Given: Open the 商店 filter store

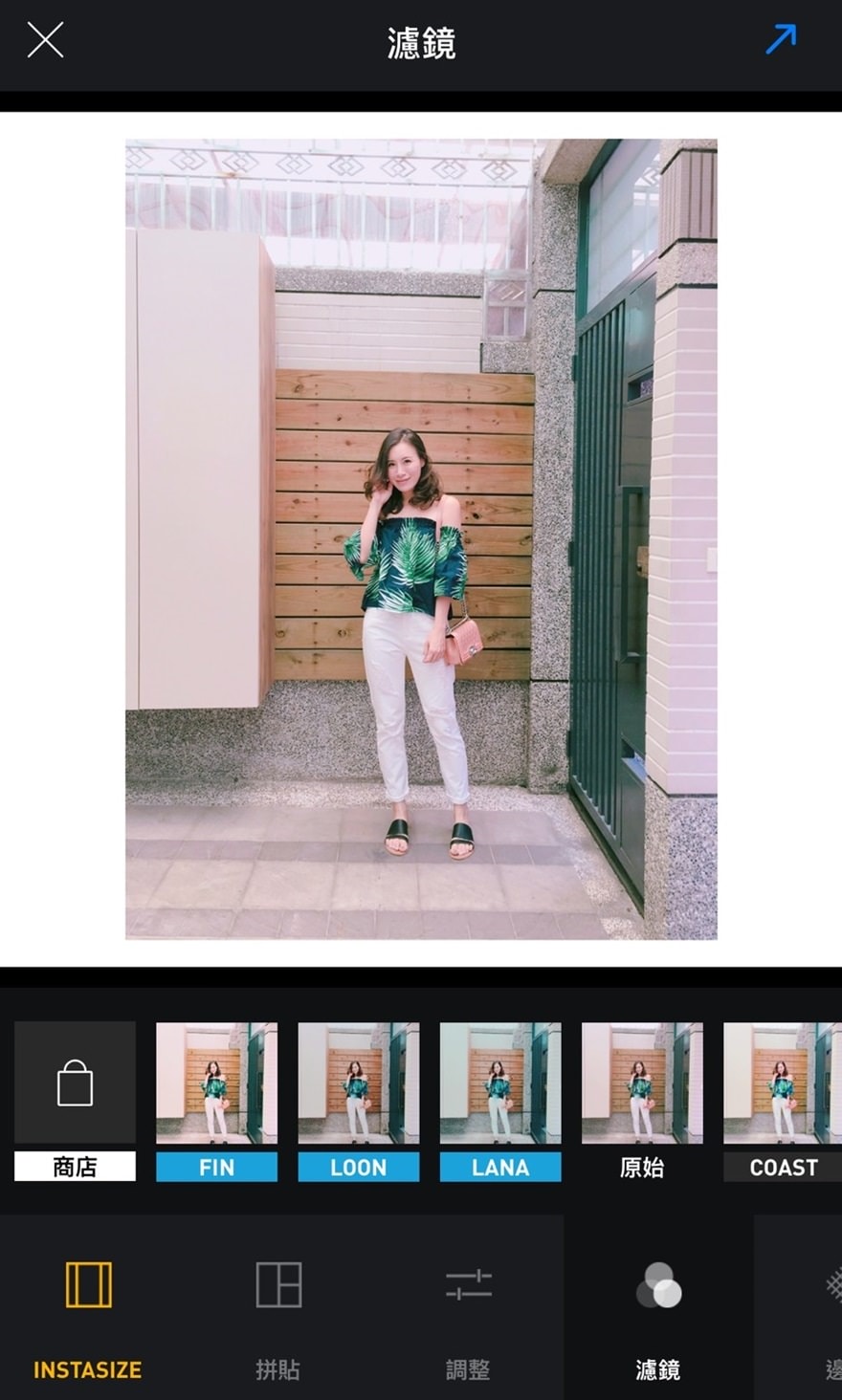Looking at the screenshot, I should pos(75,1100).
